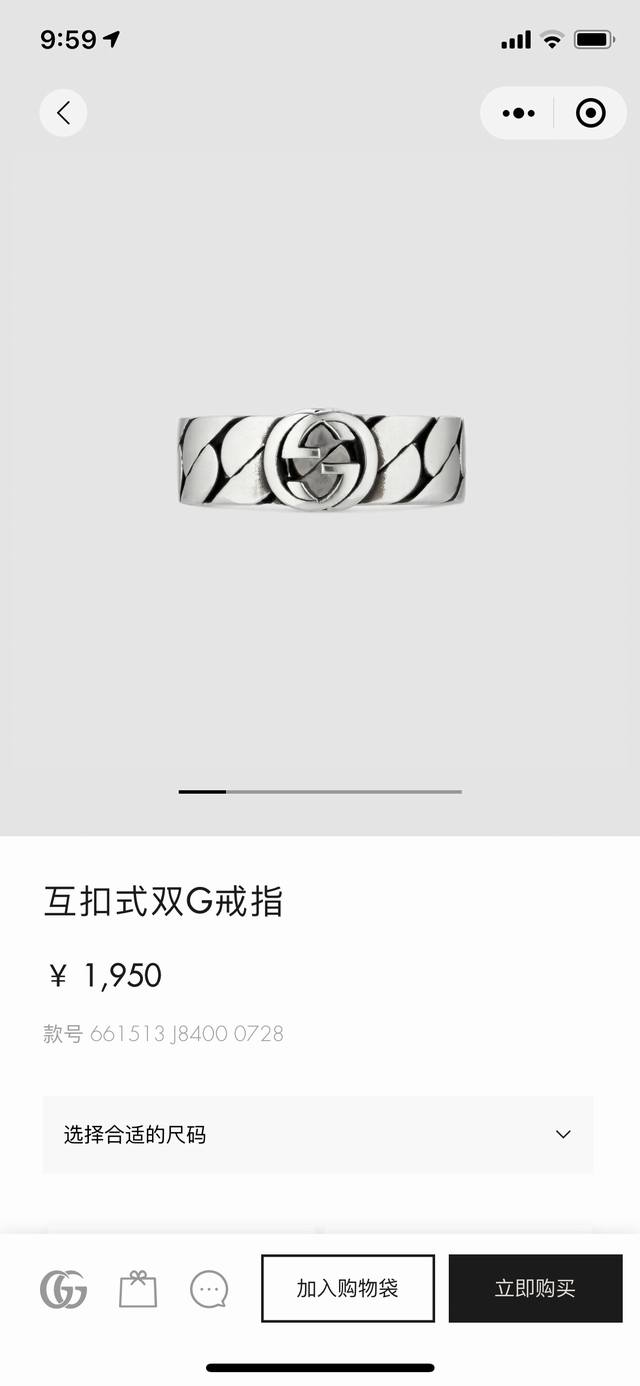Open the customer chat bubble icon

click(x=209, y=1289)
